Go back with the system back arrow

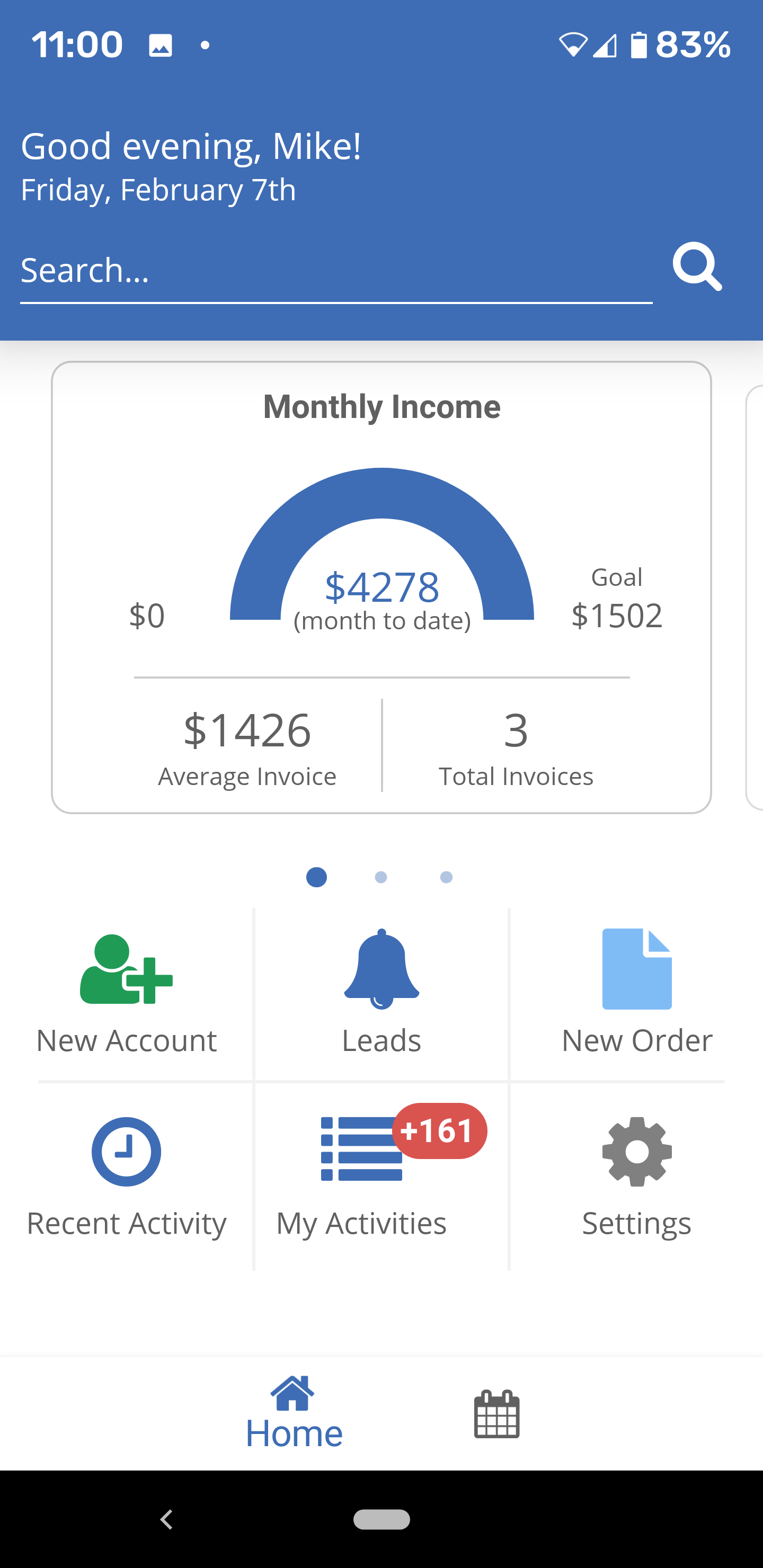tap(166, 1519)
